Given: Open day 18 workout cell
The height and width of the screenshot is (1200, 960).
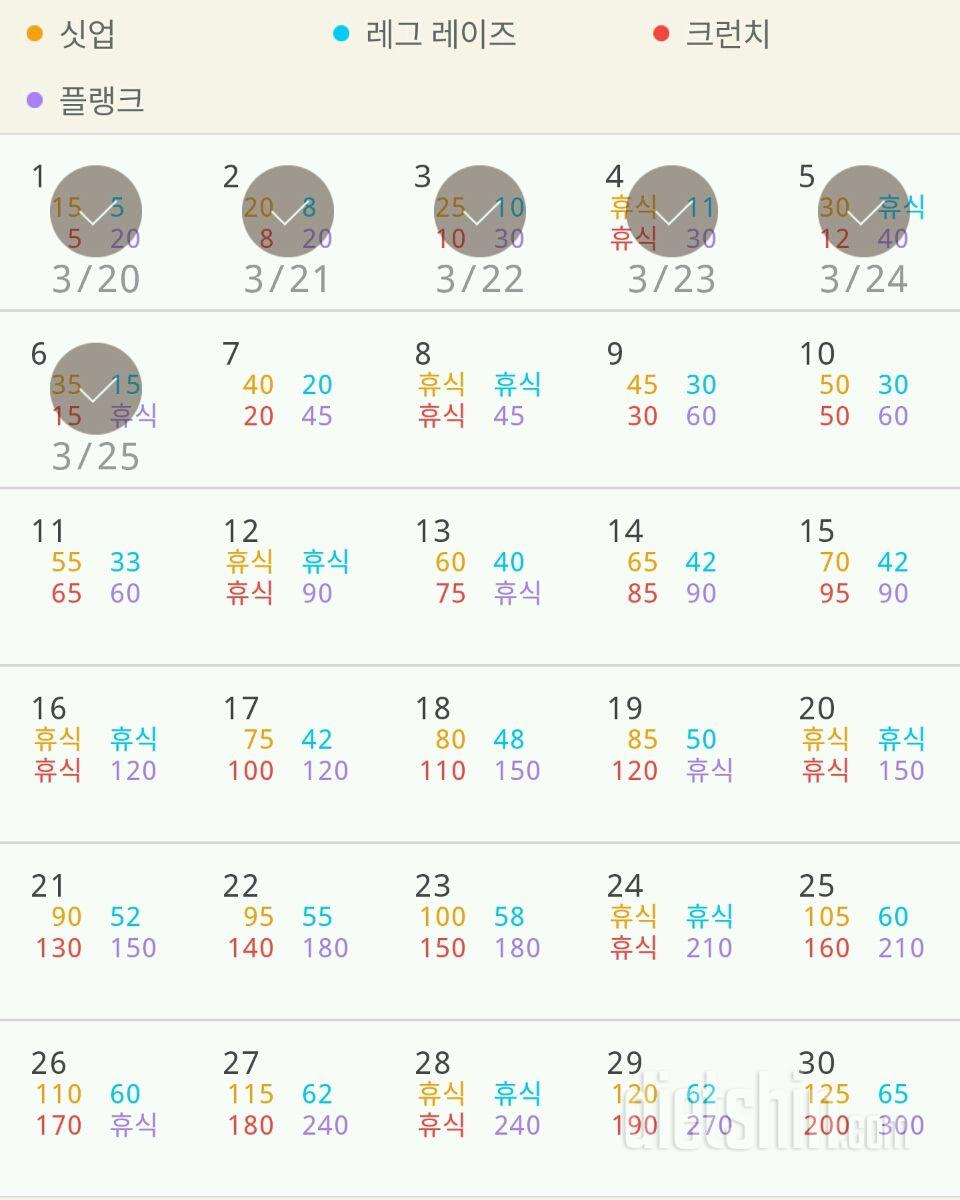Looking at the screenshot, I should click(480, 755).
